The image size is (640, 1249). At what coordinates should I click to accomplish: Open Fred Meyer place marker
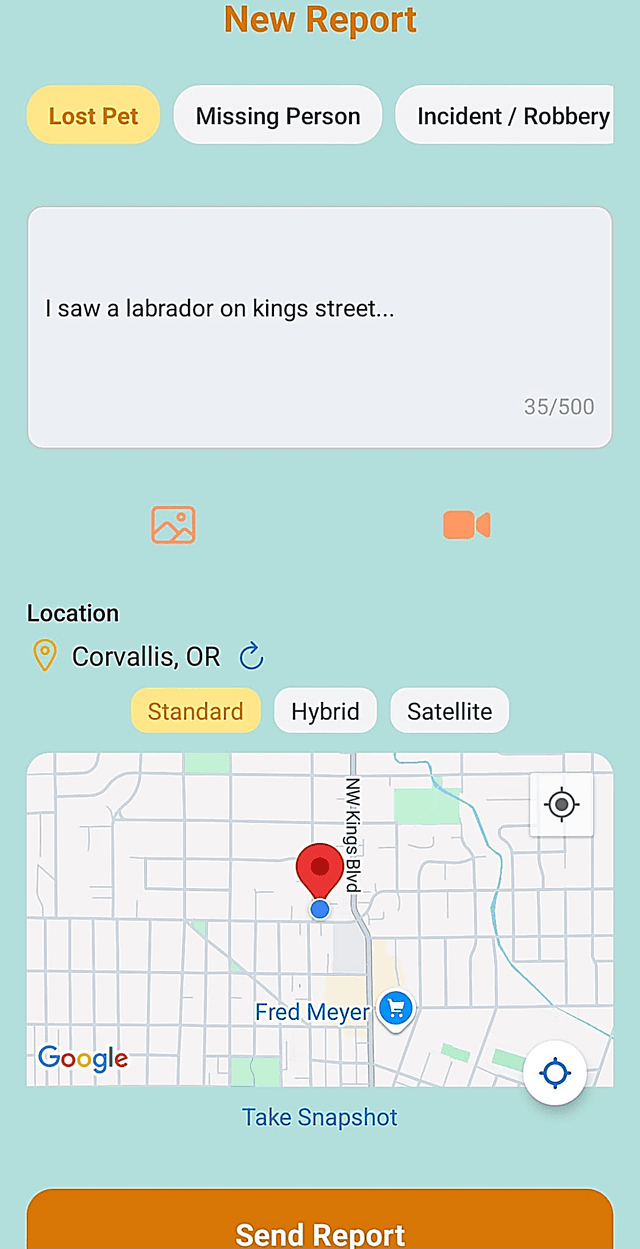pyautogui.click(x=397, y=1008)
